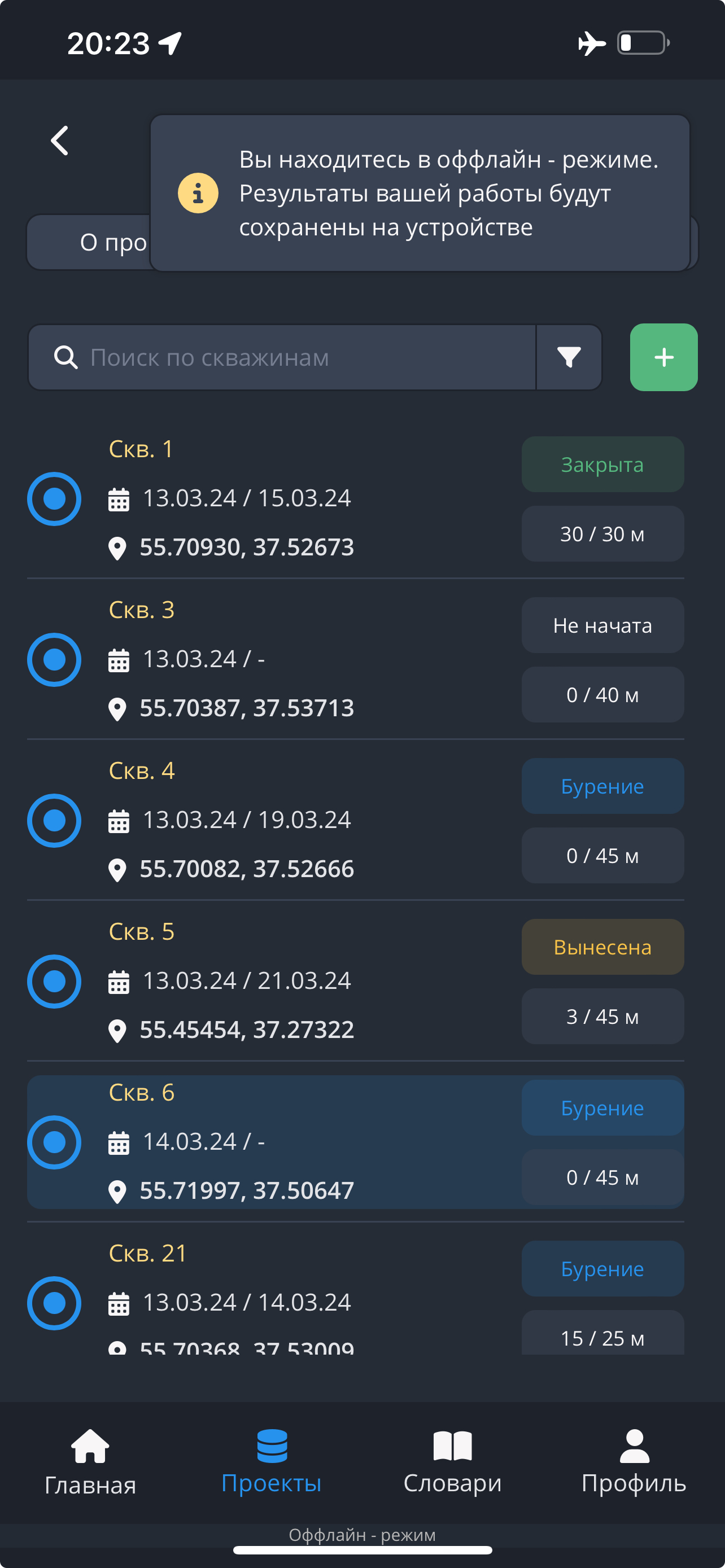Viewport: 725px width, 1568px height.
Task: Open well Скв. 3
Action: click(x=274, y=659)
